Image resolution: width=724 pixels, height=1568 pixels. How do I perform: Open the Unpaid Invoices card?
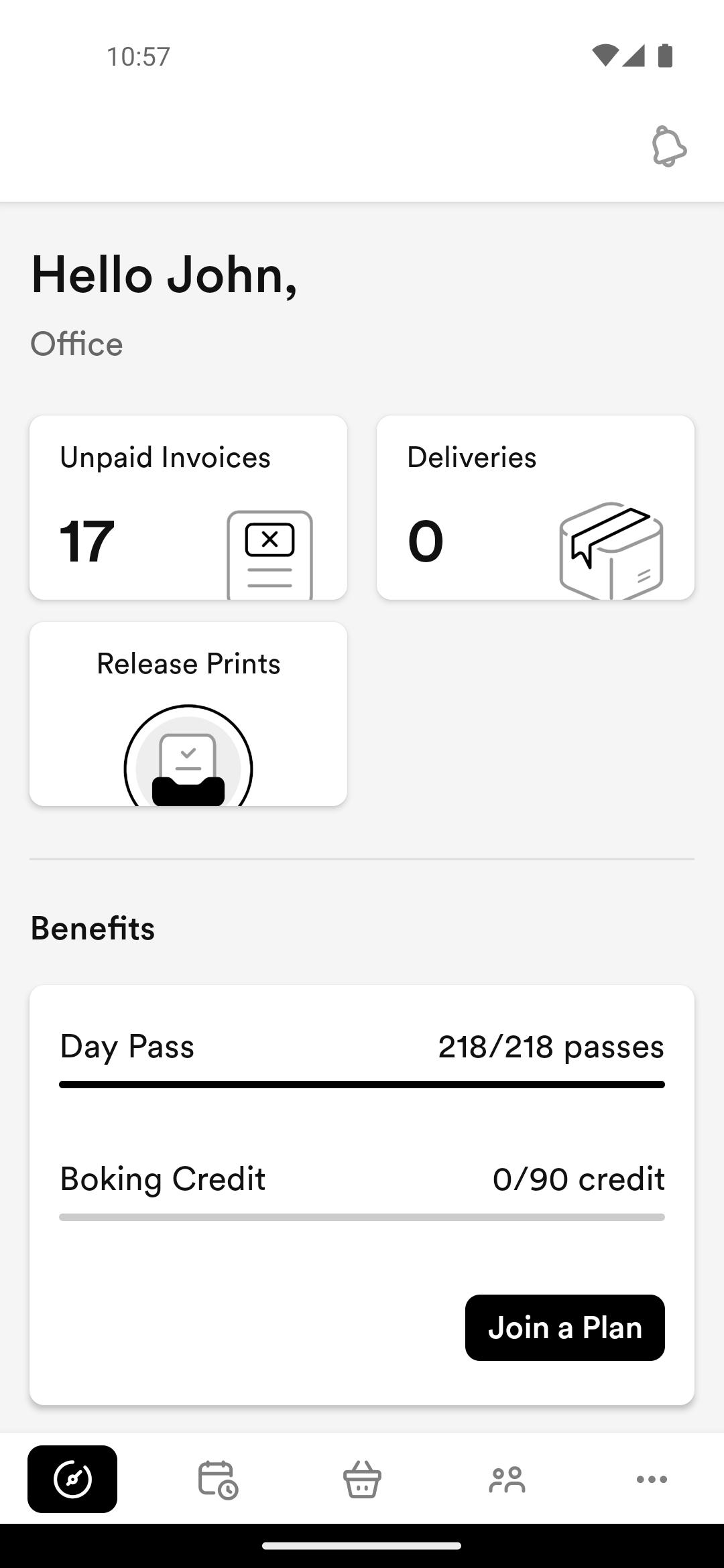point(188,507)
